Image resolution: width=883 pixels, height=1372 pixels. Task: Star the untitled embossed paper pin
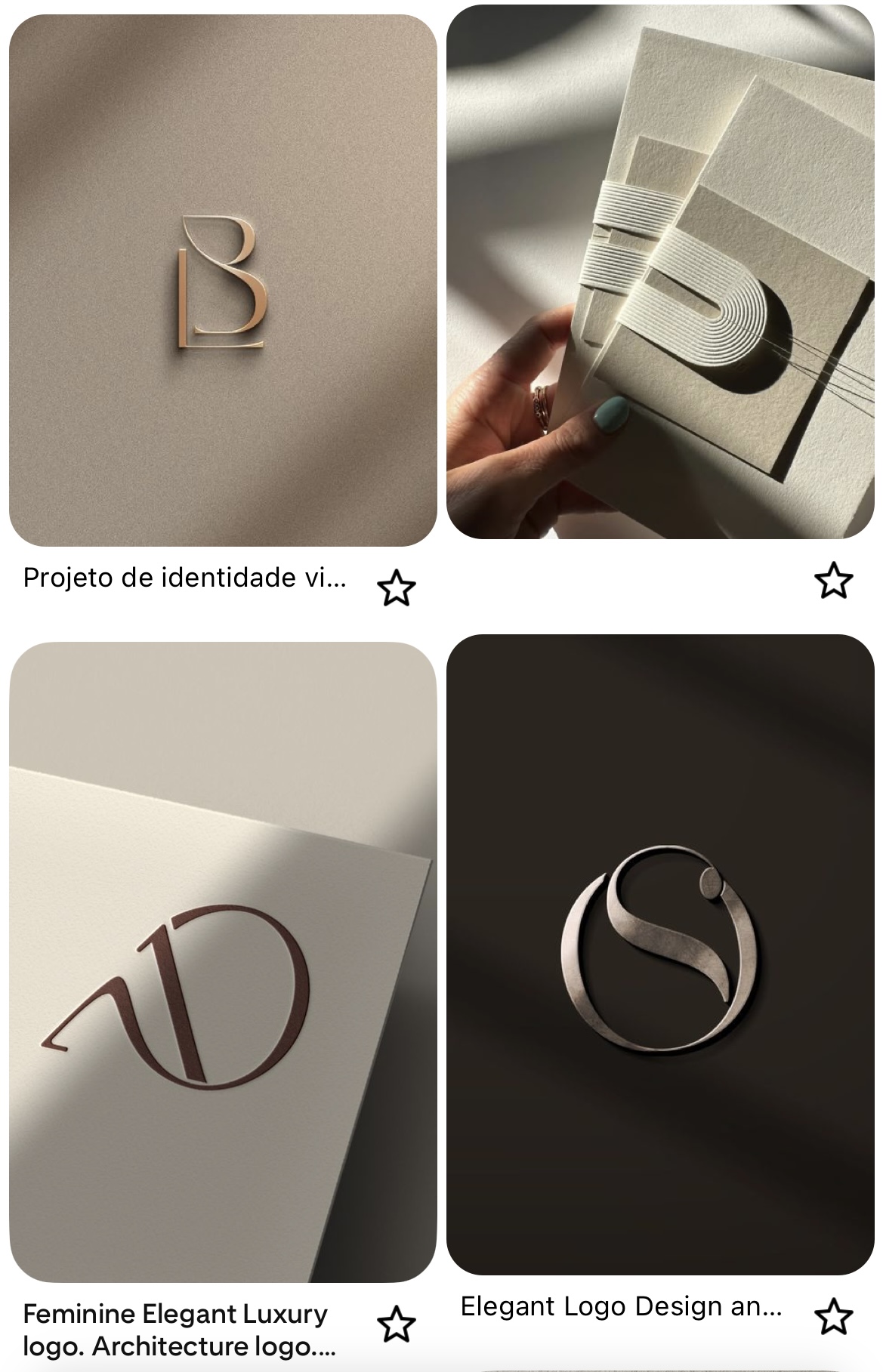tap(833, 581)
